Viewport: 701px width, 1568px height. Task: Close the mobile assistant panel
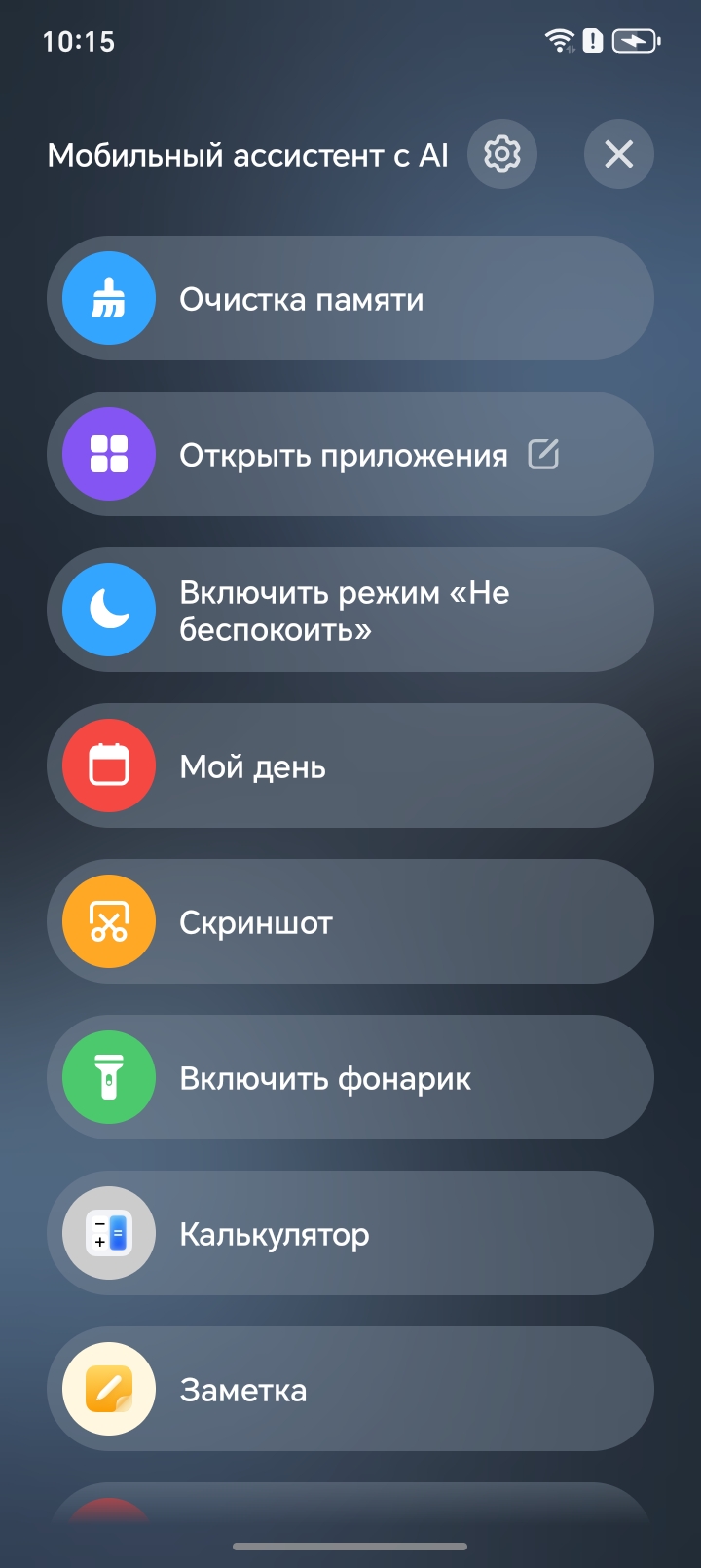tap(618, 154)
